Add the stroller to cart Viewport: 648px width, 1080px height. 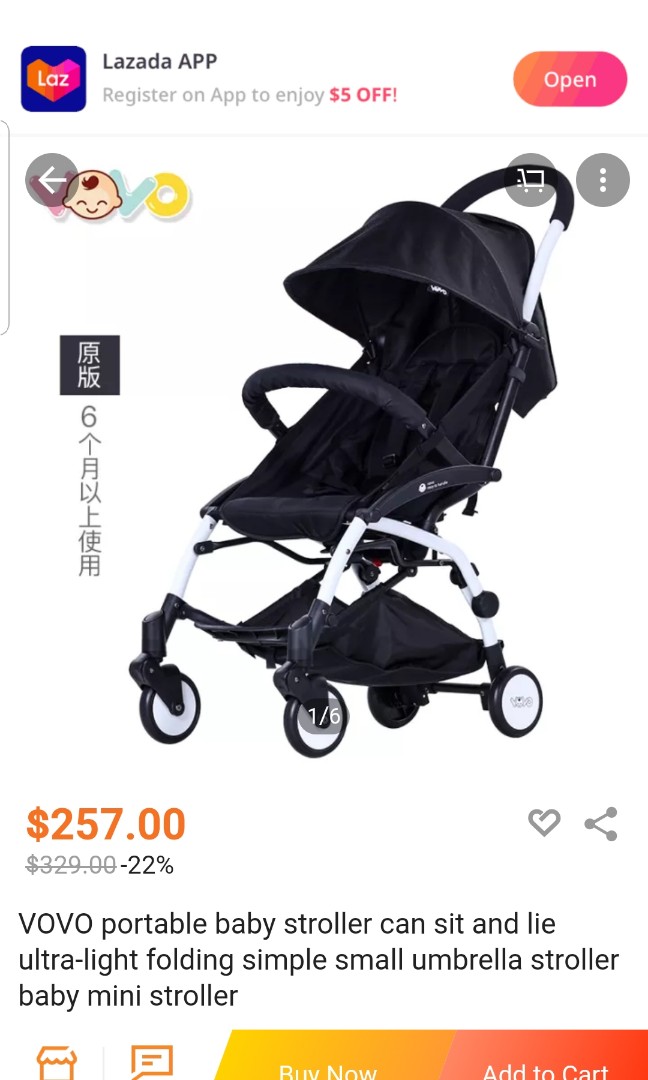[x=545, y=1064]
